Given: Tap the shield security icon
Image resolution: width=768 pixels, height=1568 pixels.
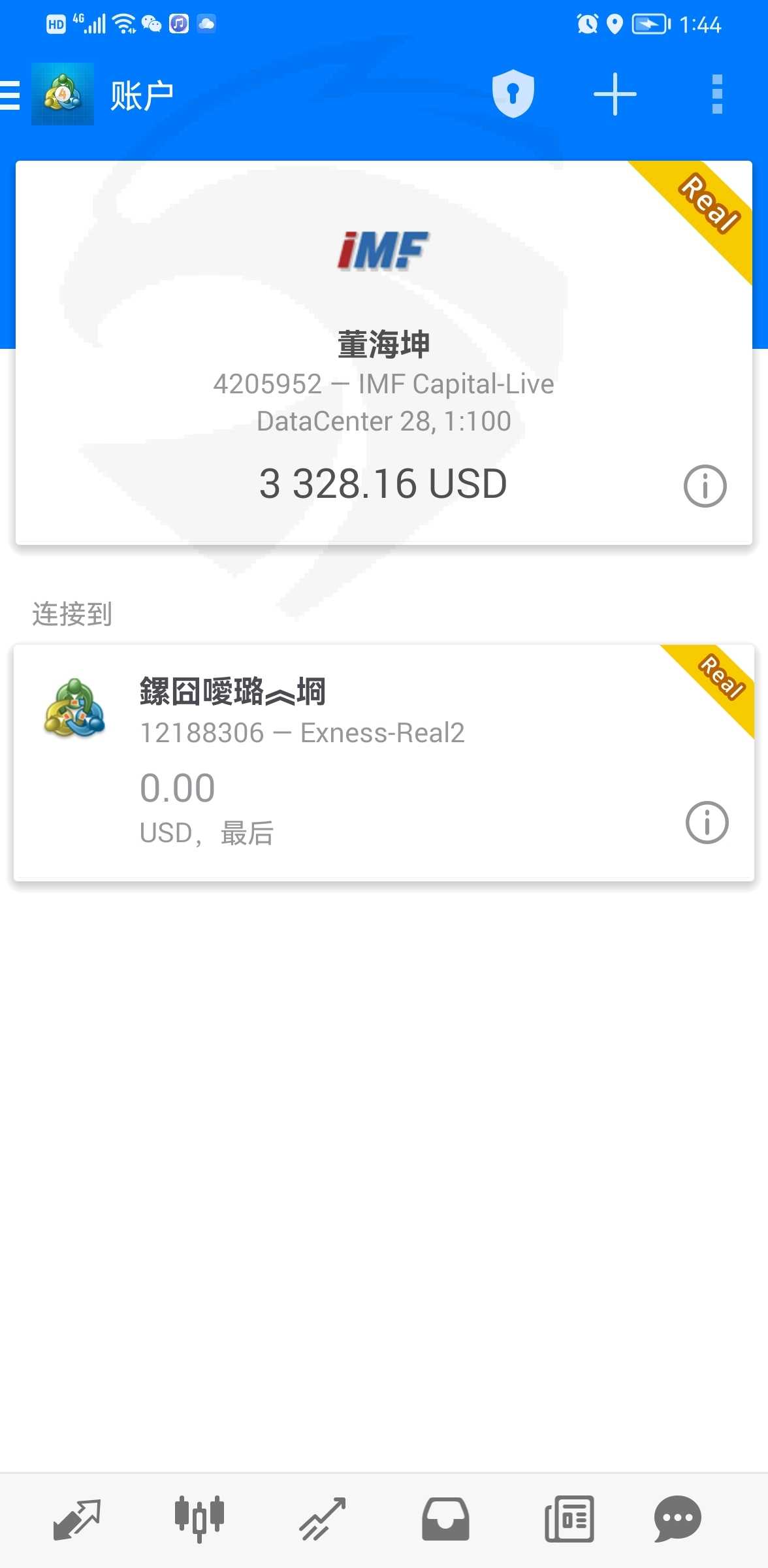Looking at the screenshot, I should tap(513, 93).
